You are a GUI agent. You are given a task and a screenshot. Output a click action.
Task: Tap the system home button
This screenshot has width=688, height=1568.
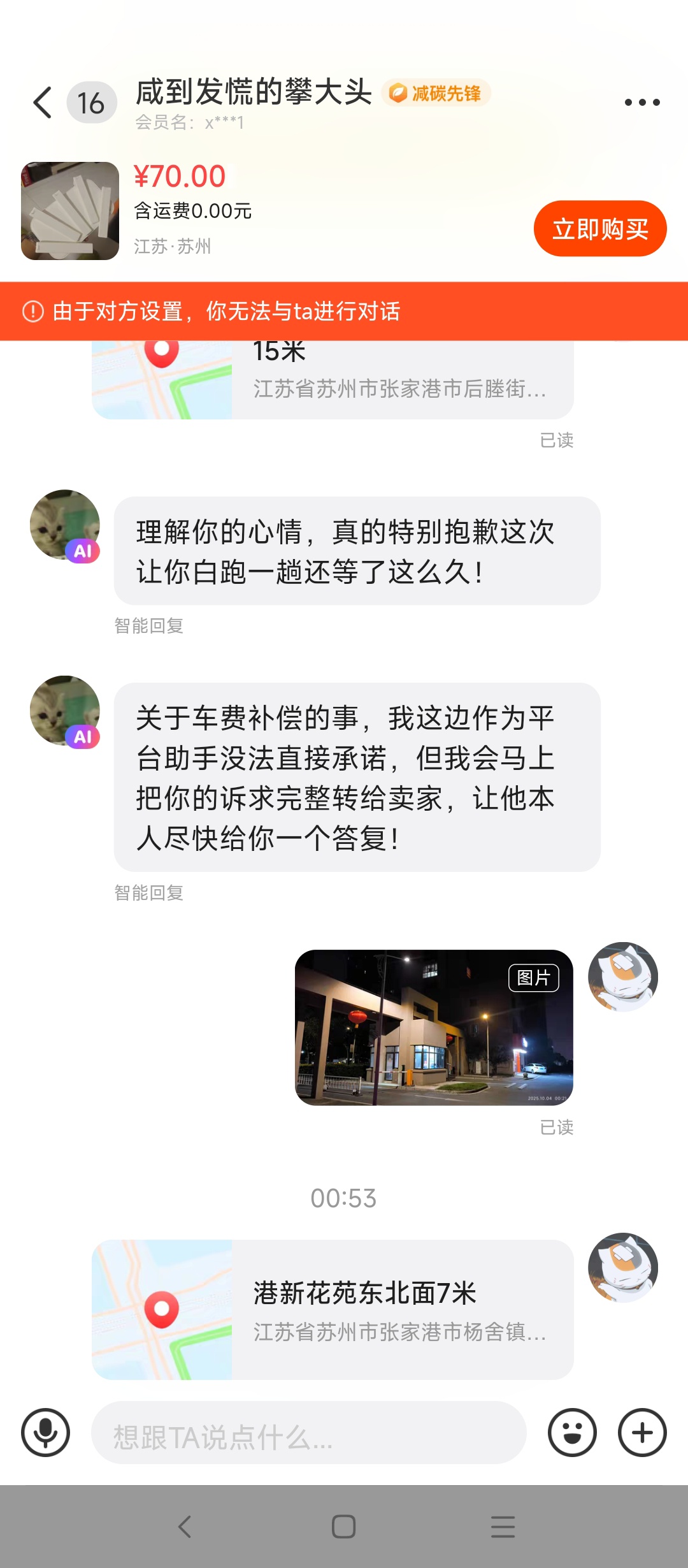click(343, 1527)
